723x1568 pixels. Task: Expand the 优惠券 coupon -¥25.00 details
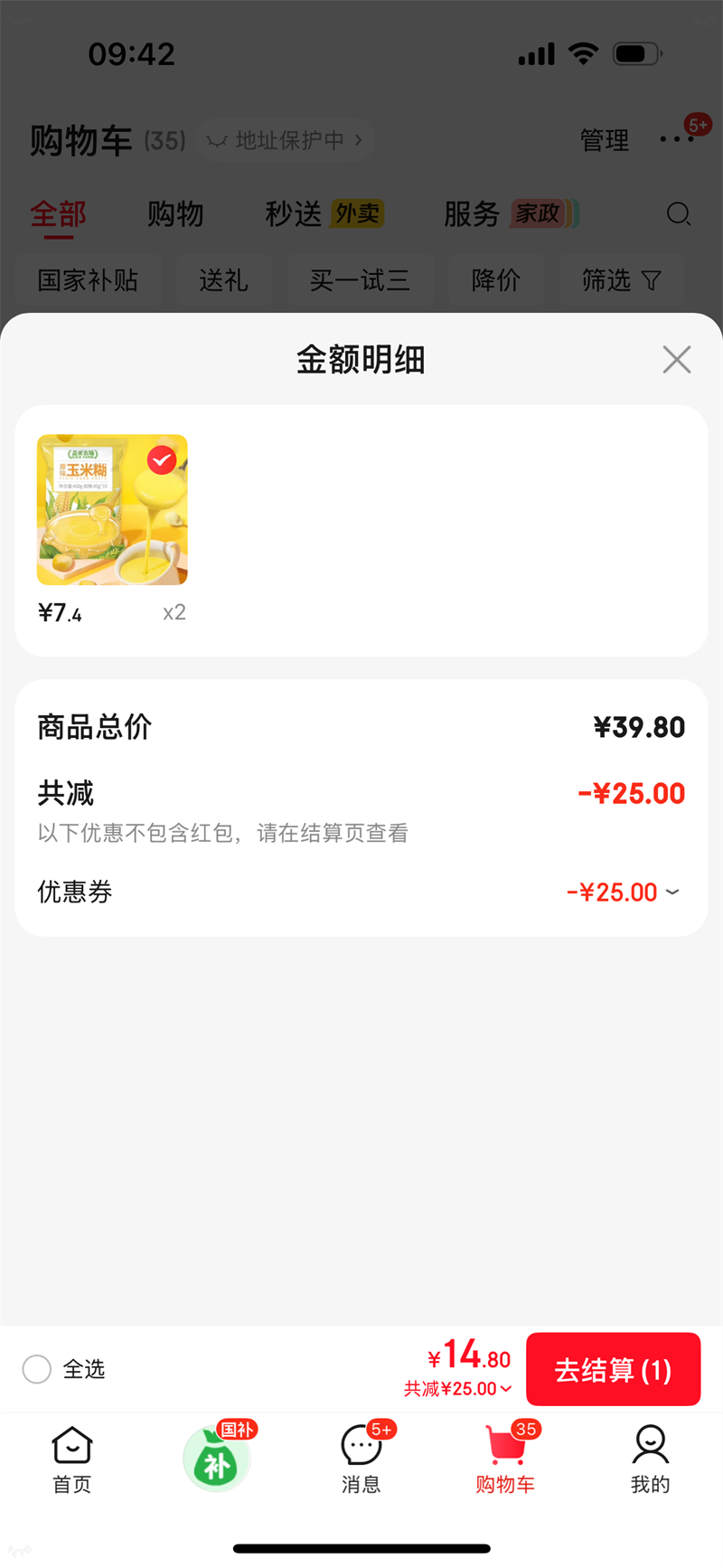point(671,893)
